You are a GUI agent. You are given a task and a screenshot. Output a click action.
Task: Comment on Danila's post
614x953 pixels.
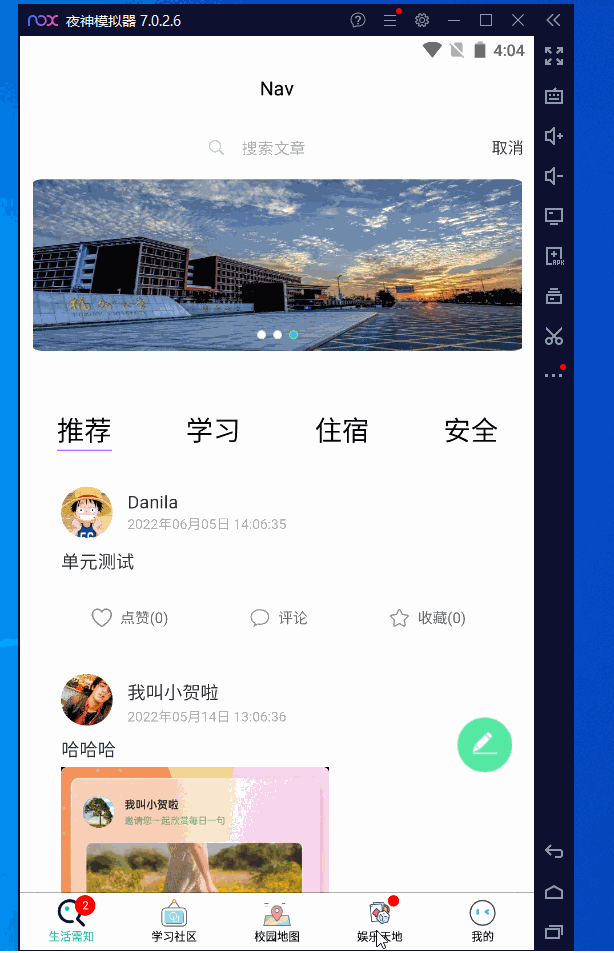click(x=279, y=618)
